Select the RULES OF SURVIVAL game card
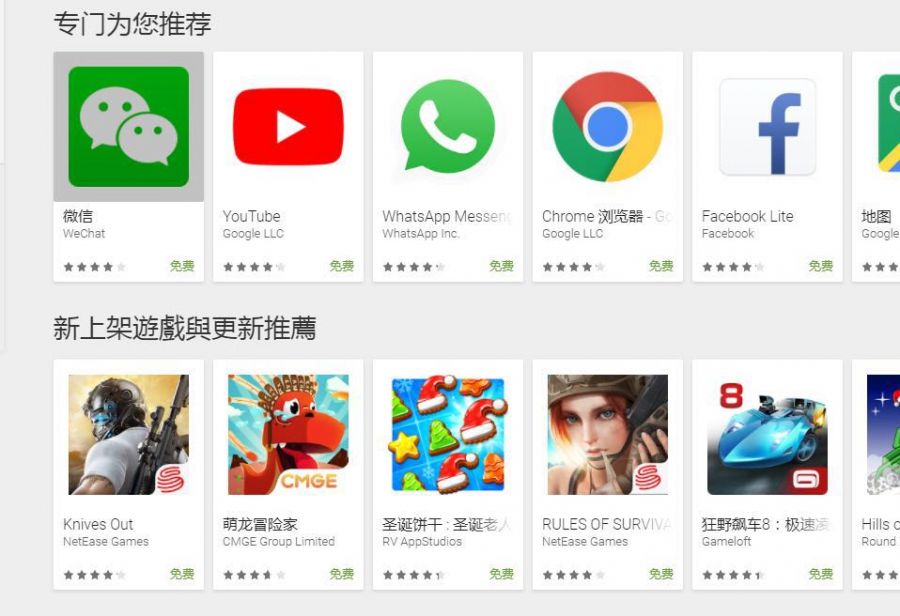900x616 pixels. pyautogui.click(x=608, y=435)
